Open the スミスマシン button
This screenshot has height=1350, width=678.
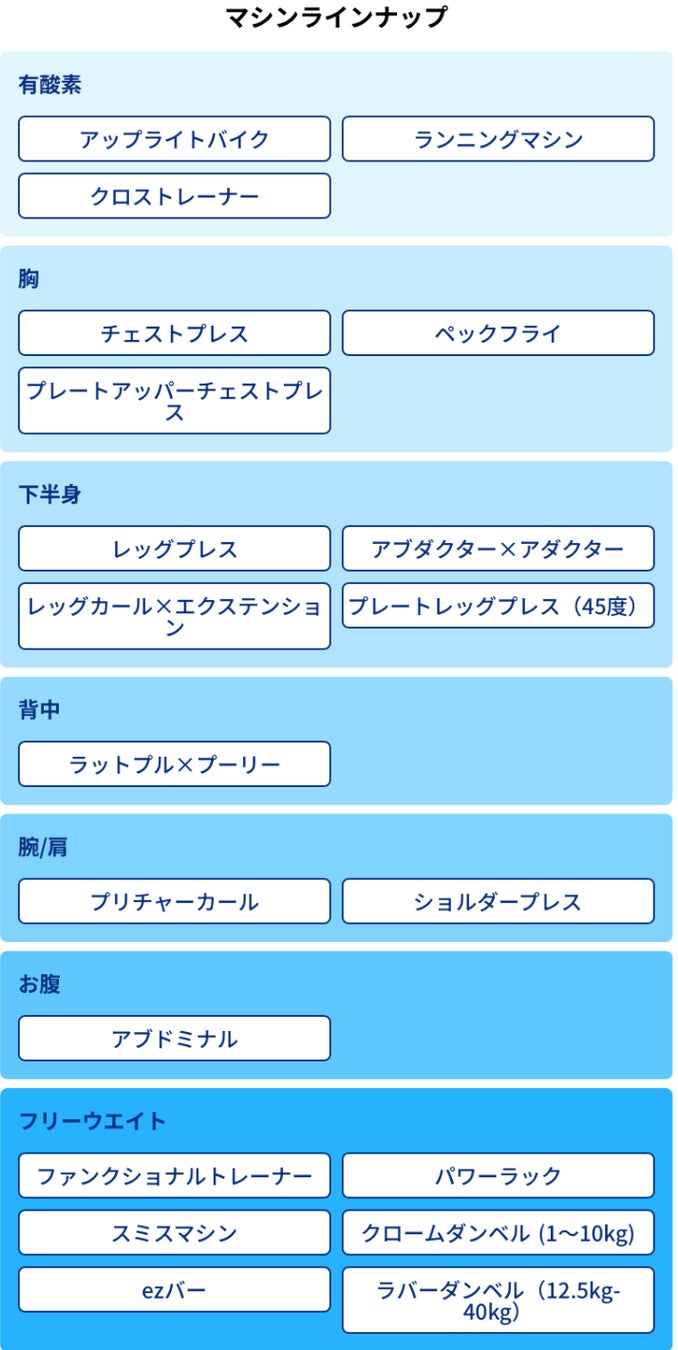[x=174, y=1232]
